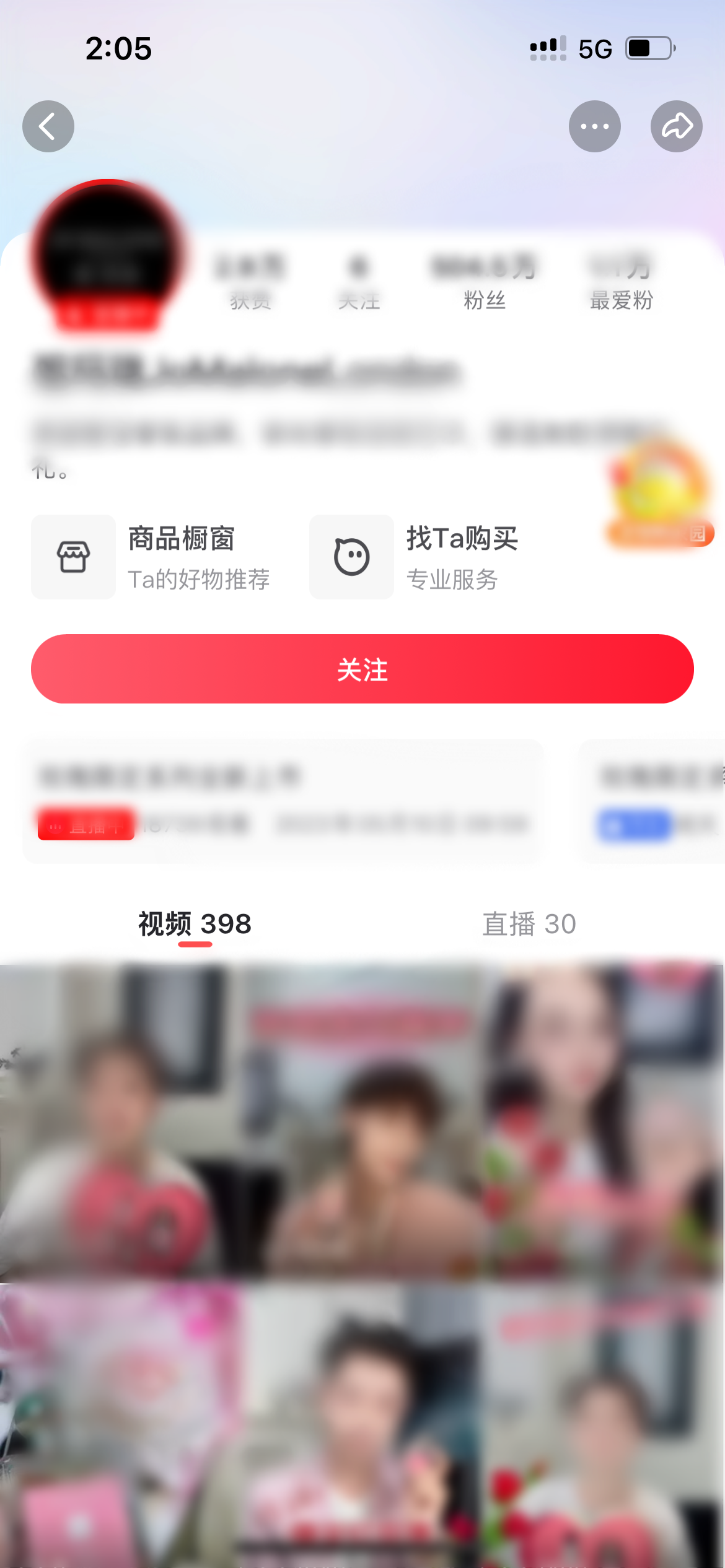This screenshot has width=725, height=1568.
Task: Switch to the 直播 30 tab
Action: [x=529, y=923]
